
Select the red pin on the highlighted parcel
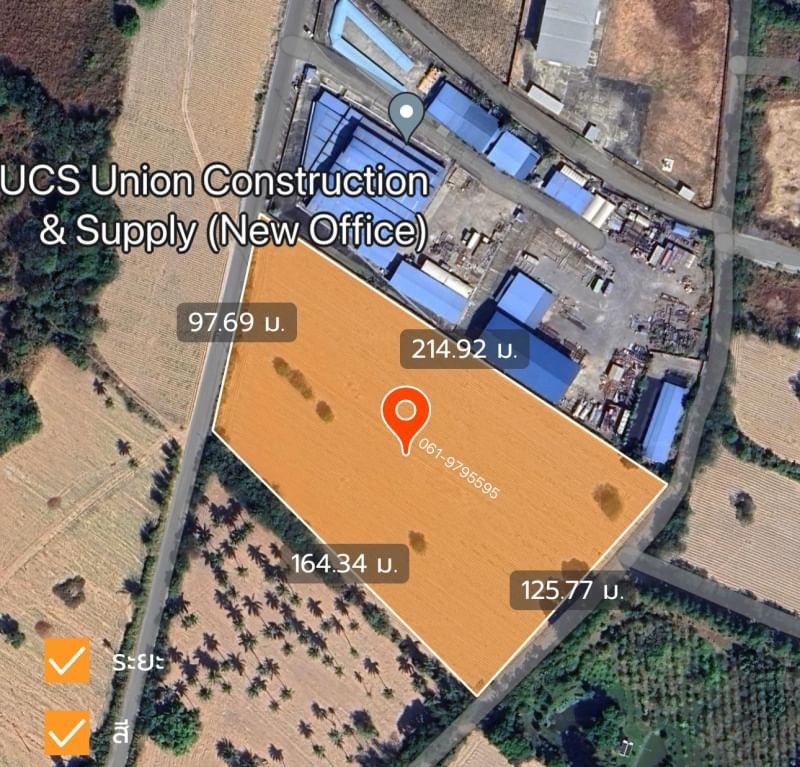click(x=405, y=414)
